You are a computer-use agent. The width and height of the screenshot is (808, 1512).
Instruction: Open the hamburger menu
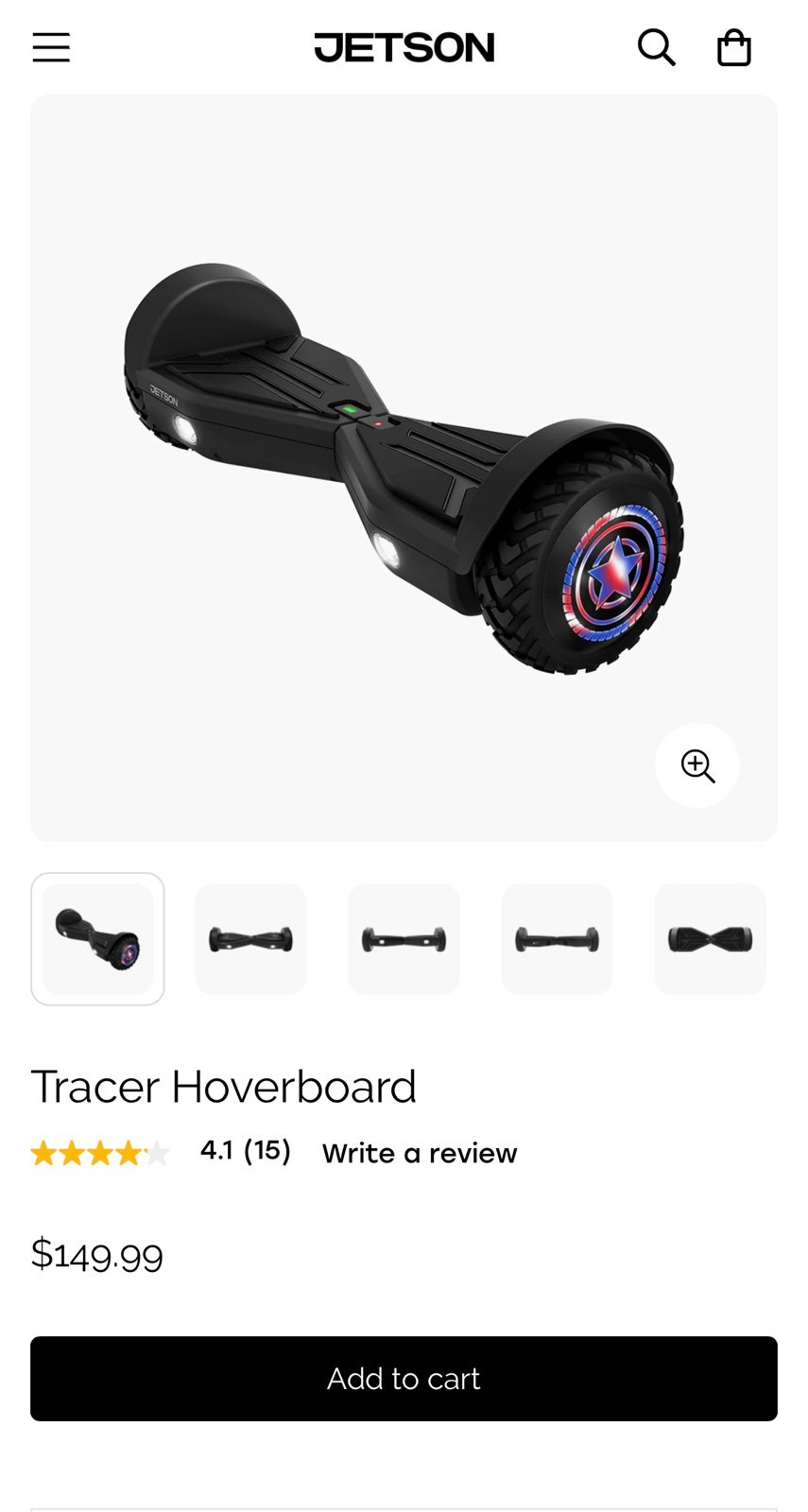(51, 47)
